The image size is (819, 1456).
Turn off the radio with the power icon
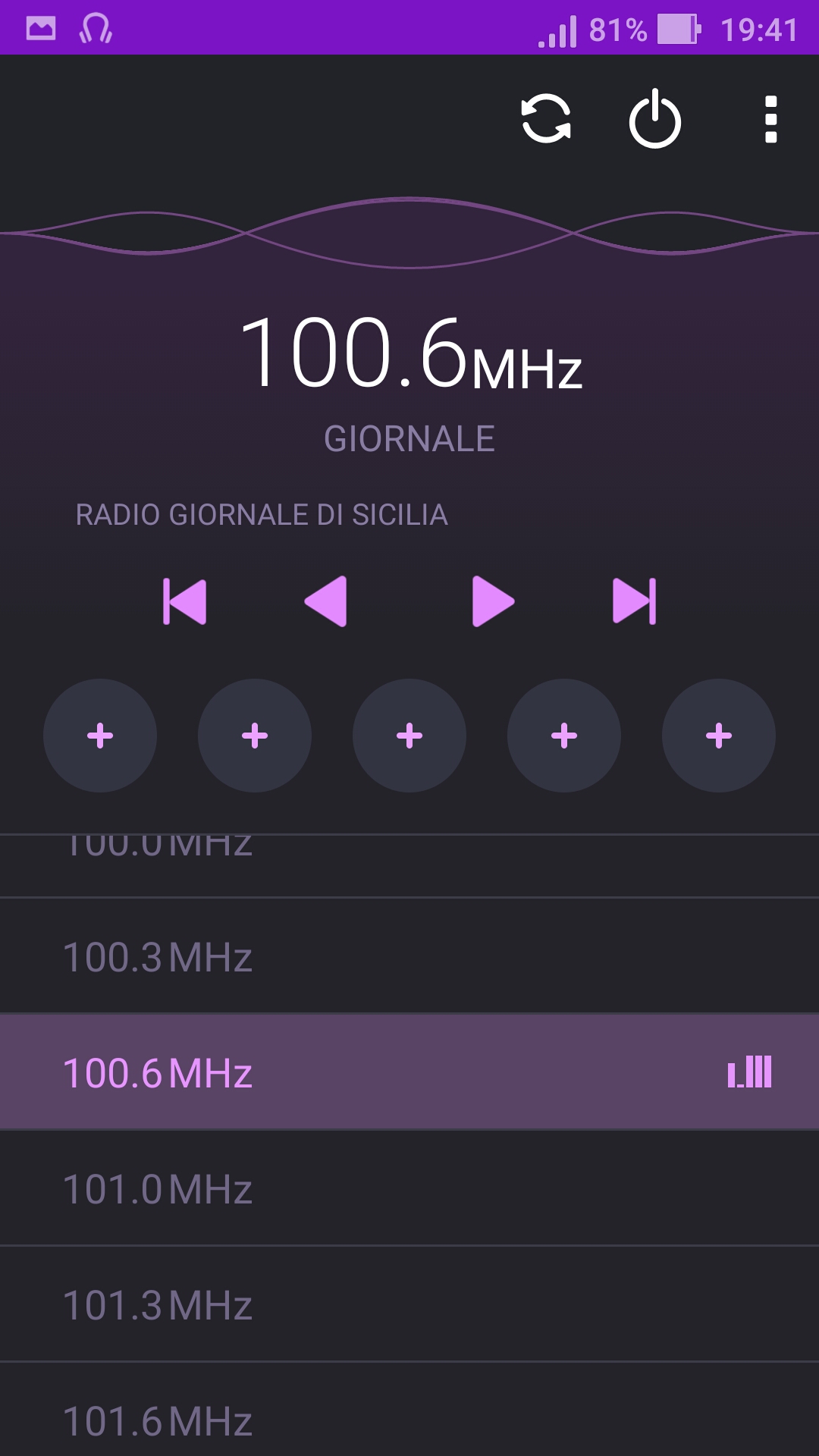tap(655, 119)
